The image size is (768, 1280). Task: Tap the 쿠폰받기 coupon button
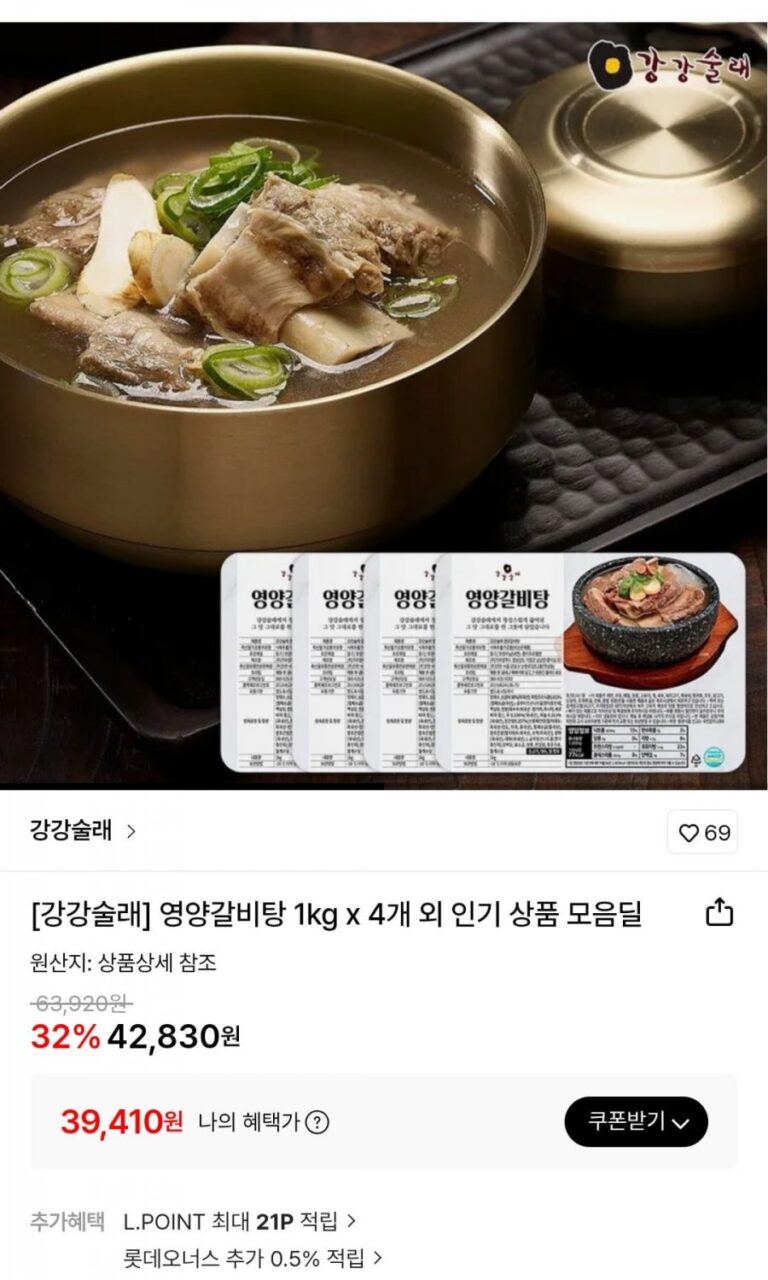coord(636,1121)
